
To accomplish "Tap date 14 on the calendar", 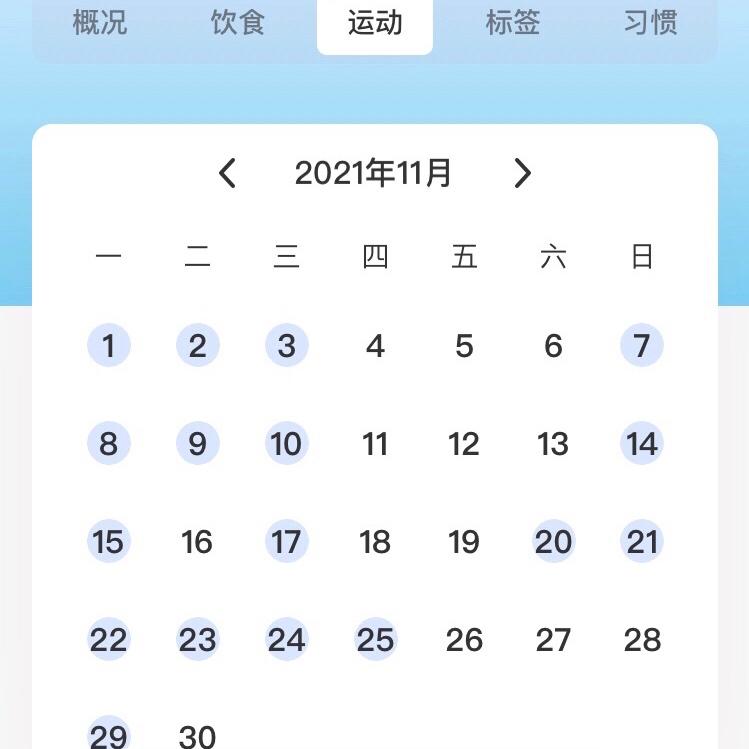I will pos(642,443).
